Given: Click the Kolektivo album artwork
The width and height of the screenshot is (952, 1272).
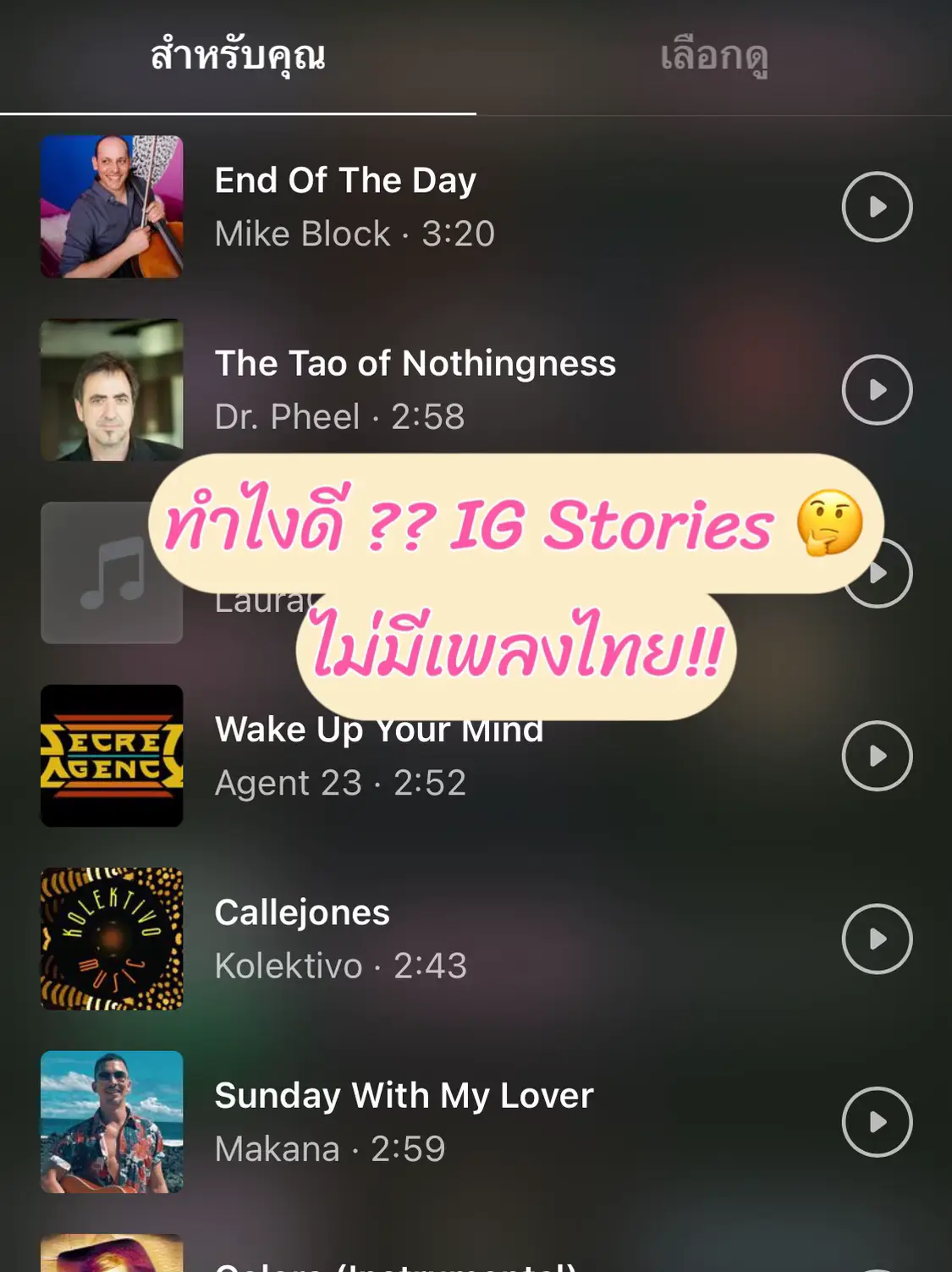Looking at the screenshot, I should pos(112,939).
